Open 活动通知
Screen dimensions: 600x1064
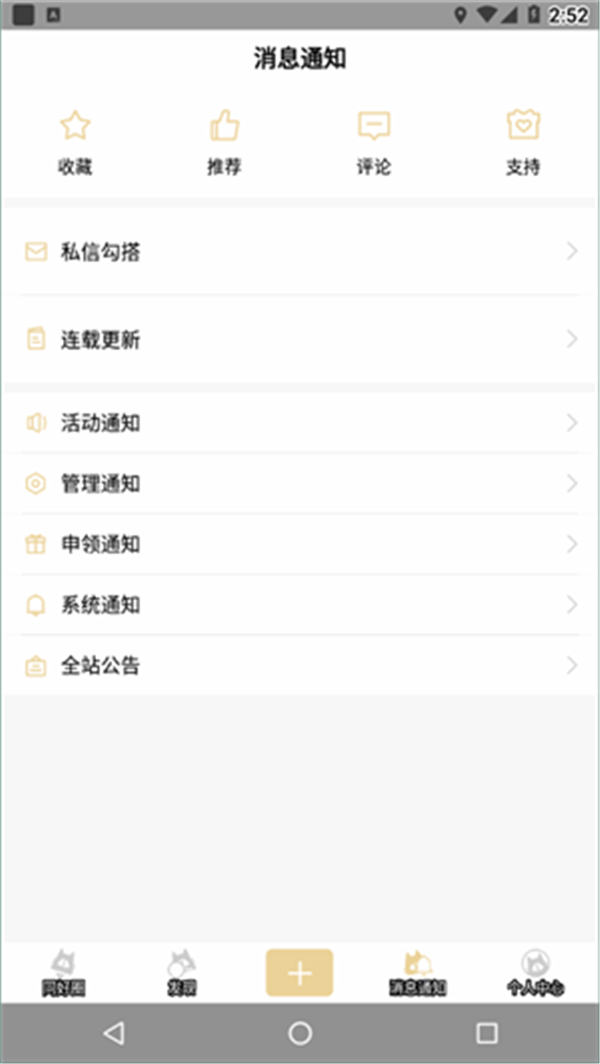300,423
